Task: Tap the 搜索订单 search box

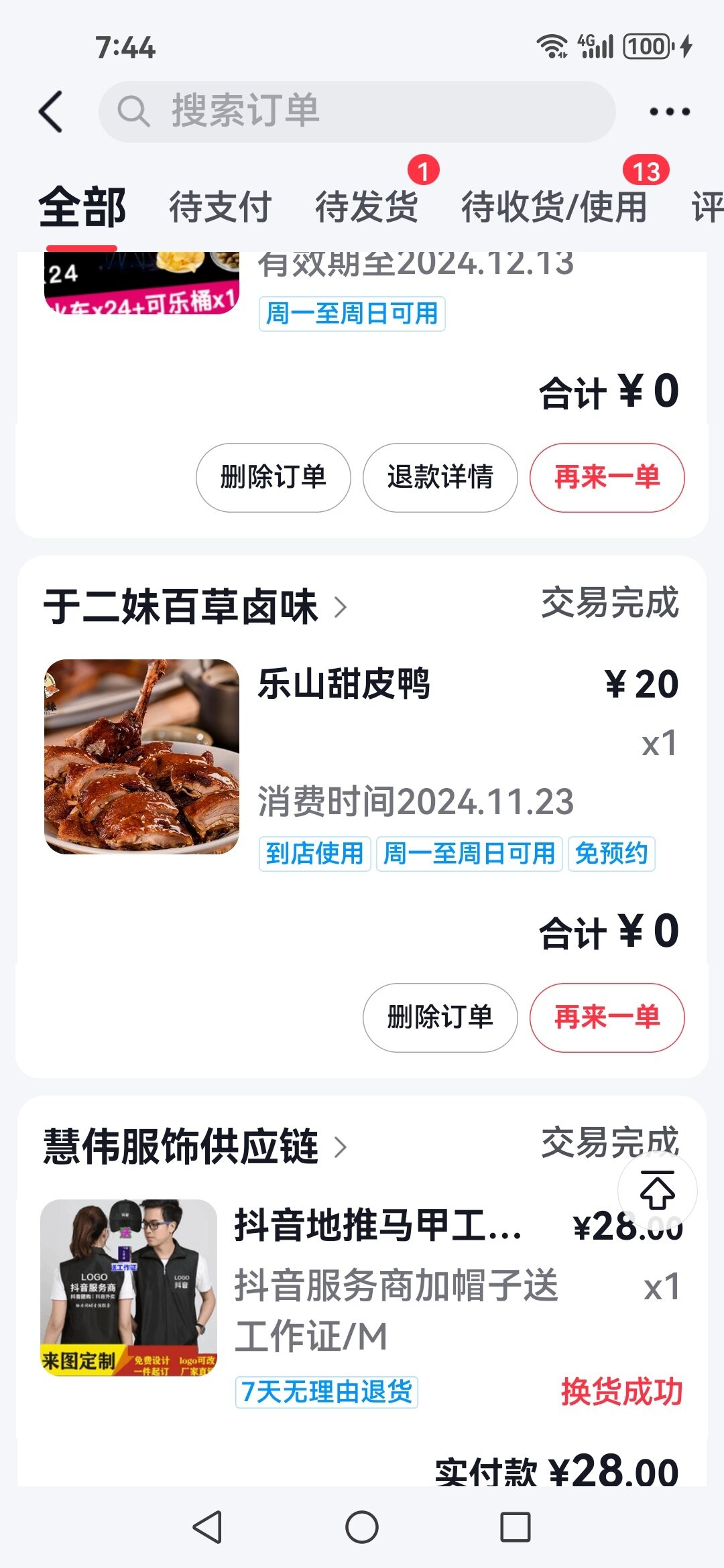Action: [x=357, y=111]
